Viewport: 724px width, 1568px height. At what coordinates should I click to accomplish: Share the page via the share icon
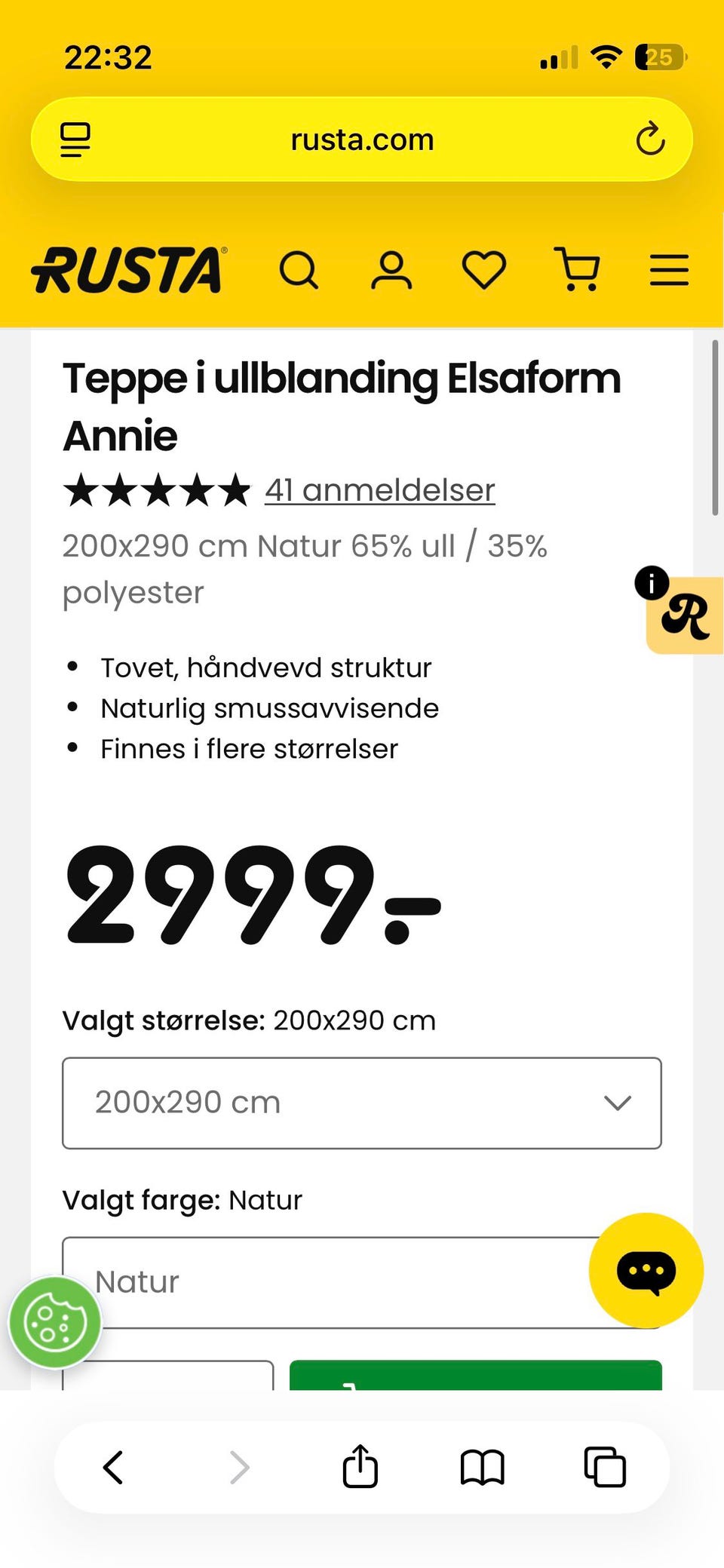360,1467
